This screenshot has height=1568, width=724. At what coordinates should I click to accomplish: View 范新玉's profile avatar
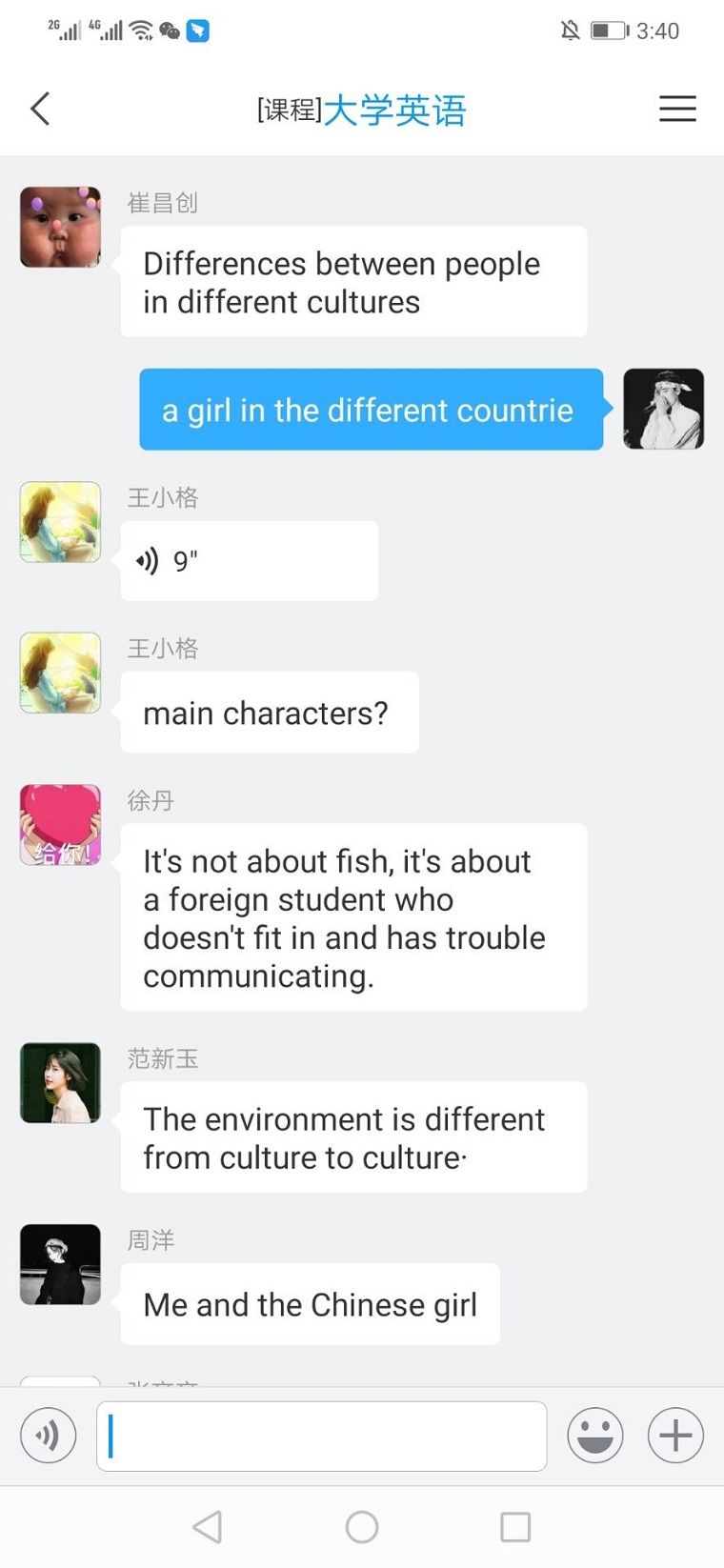click(x=60, y=1083)
